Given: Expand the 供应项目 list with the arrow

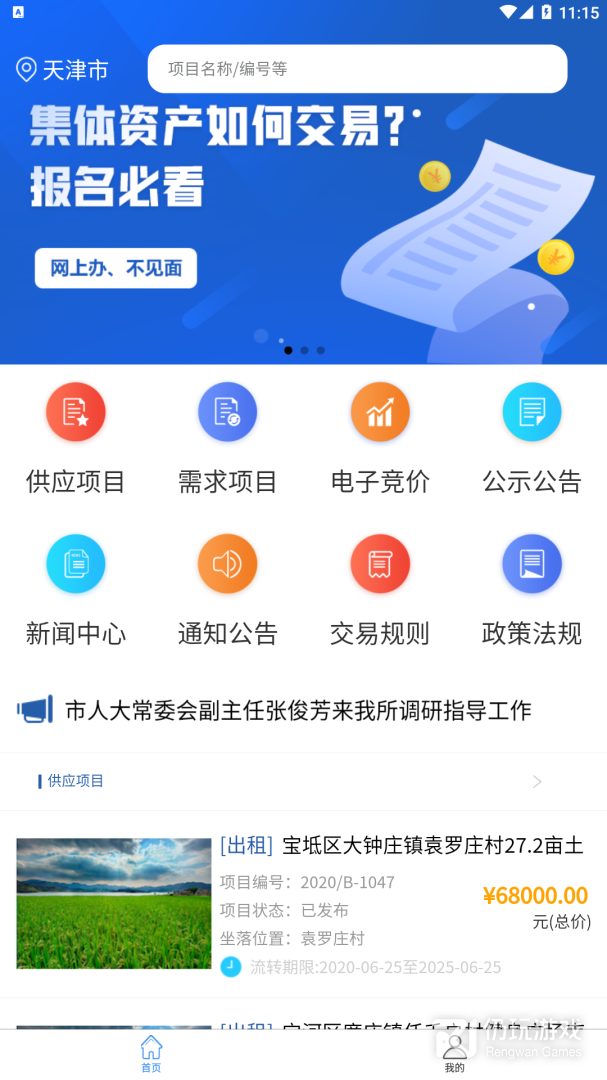Looking at the screenshot, I should pos(537,782).
